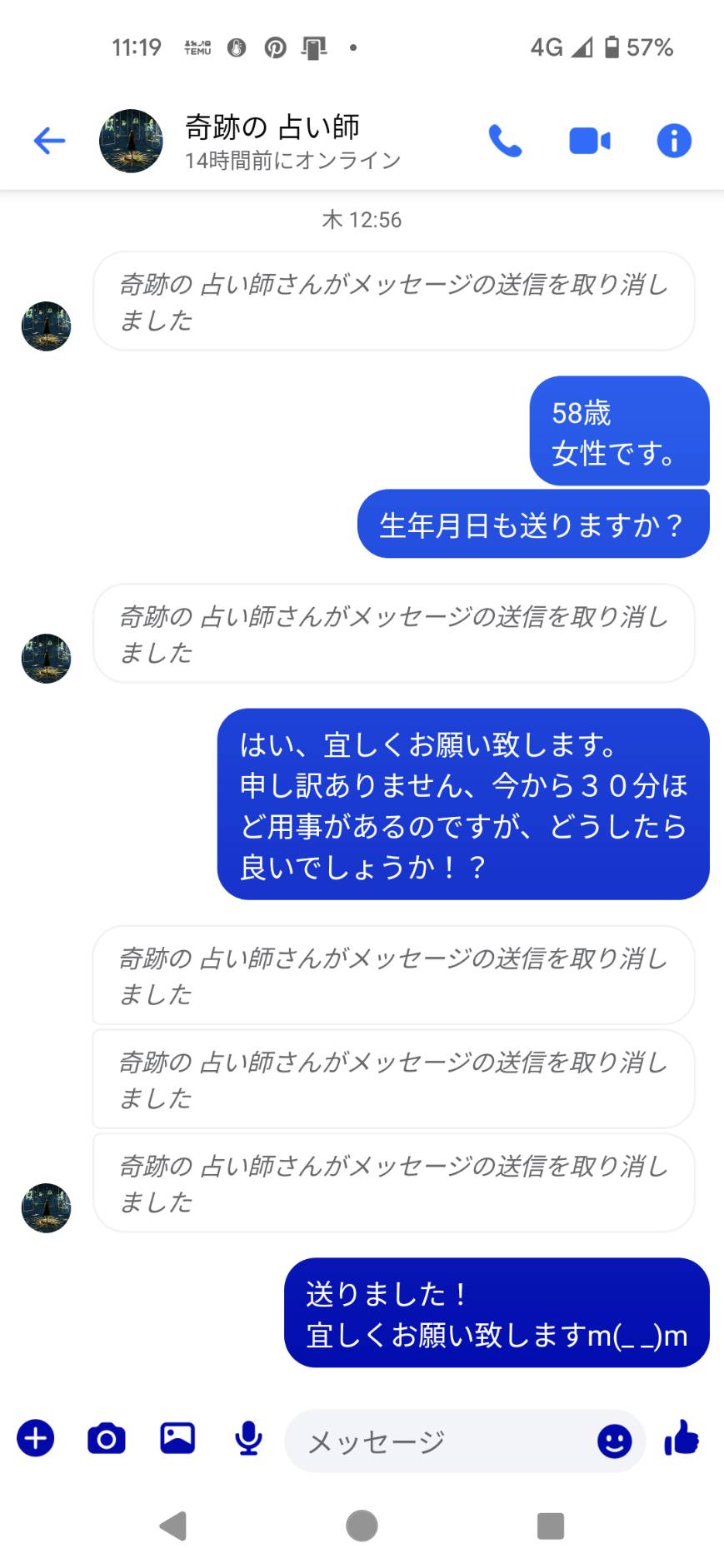
Task: Open the gallery image picker
Action: (x=177, y=1438)
